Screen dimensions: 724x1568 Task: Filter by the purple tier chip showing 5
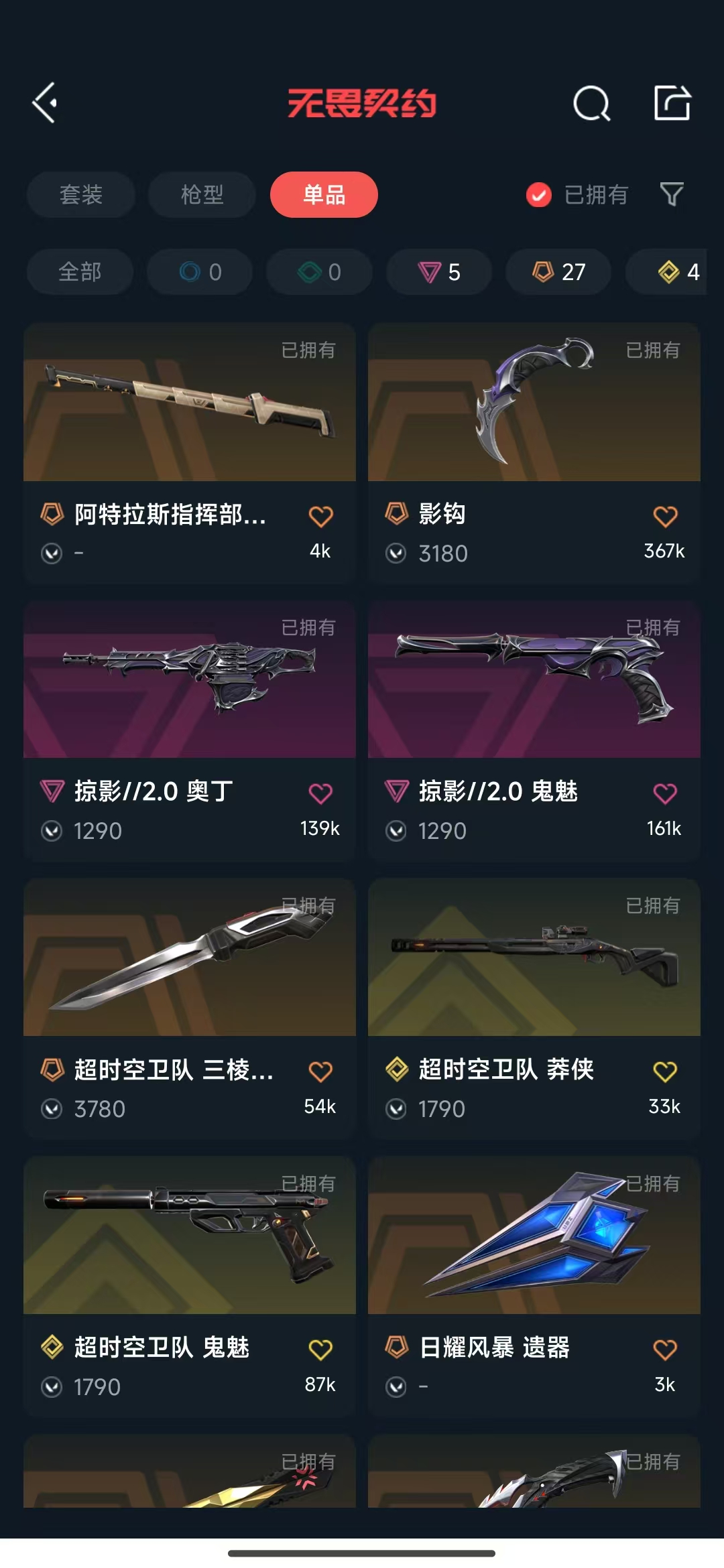click(x=439, y=272)
